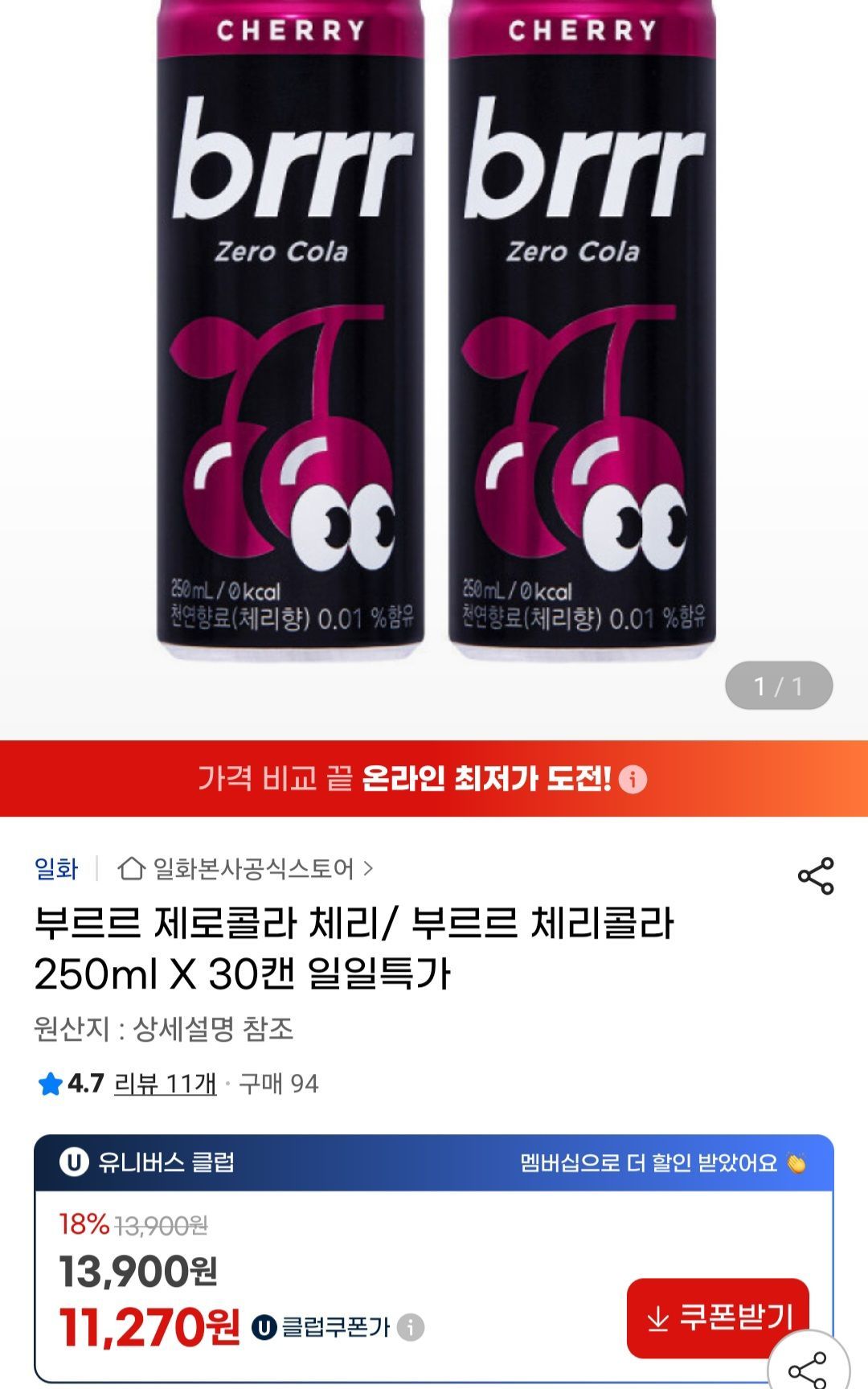868x1389 pixels.
Task: Tap the info icon on the lowest-price banner
Action: pyautogui.click(x=633, y=779)
